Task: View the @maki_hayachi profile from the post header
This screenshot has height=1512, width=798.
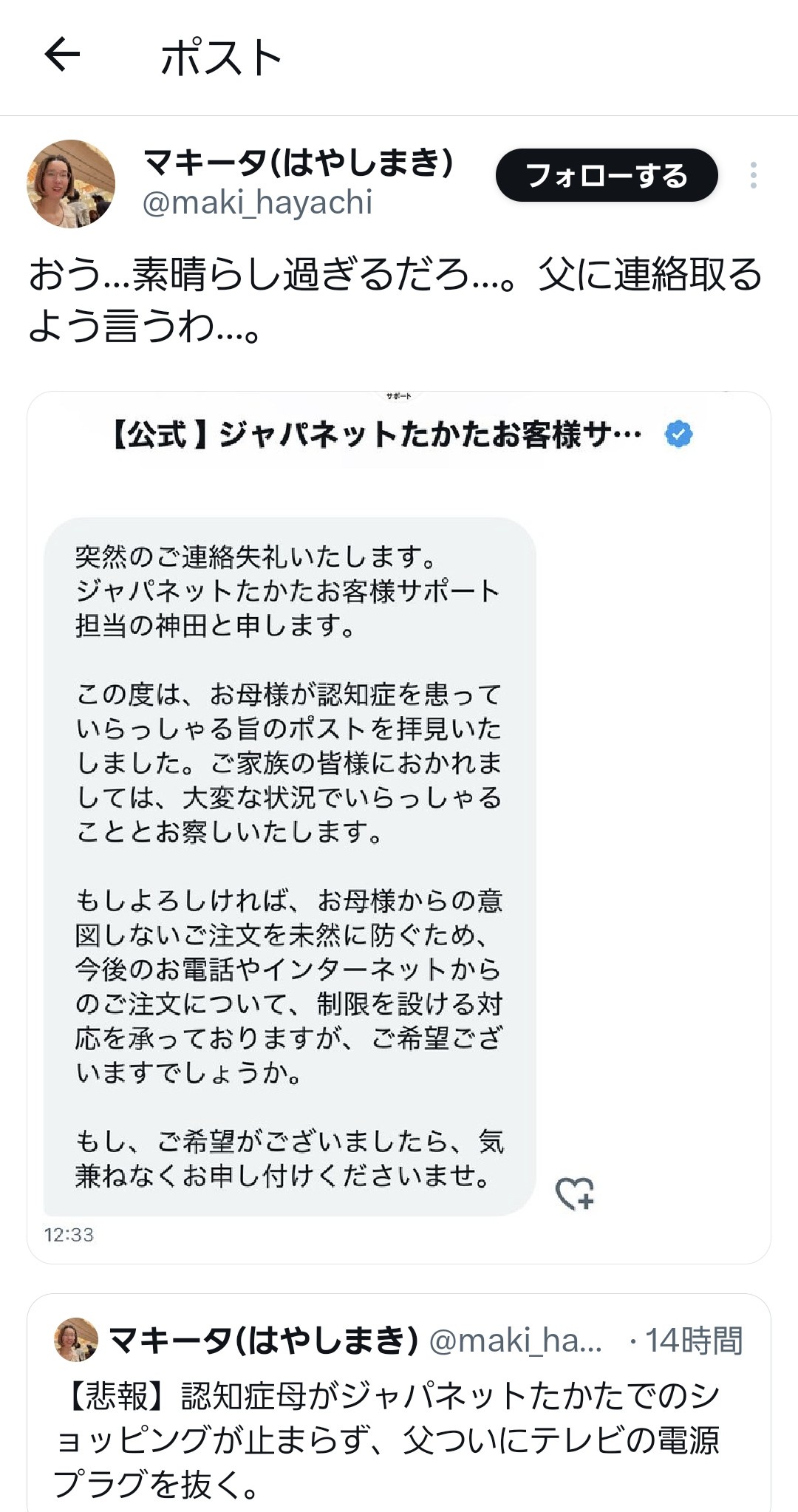Action: [x=257, y=203]
